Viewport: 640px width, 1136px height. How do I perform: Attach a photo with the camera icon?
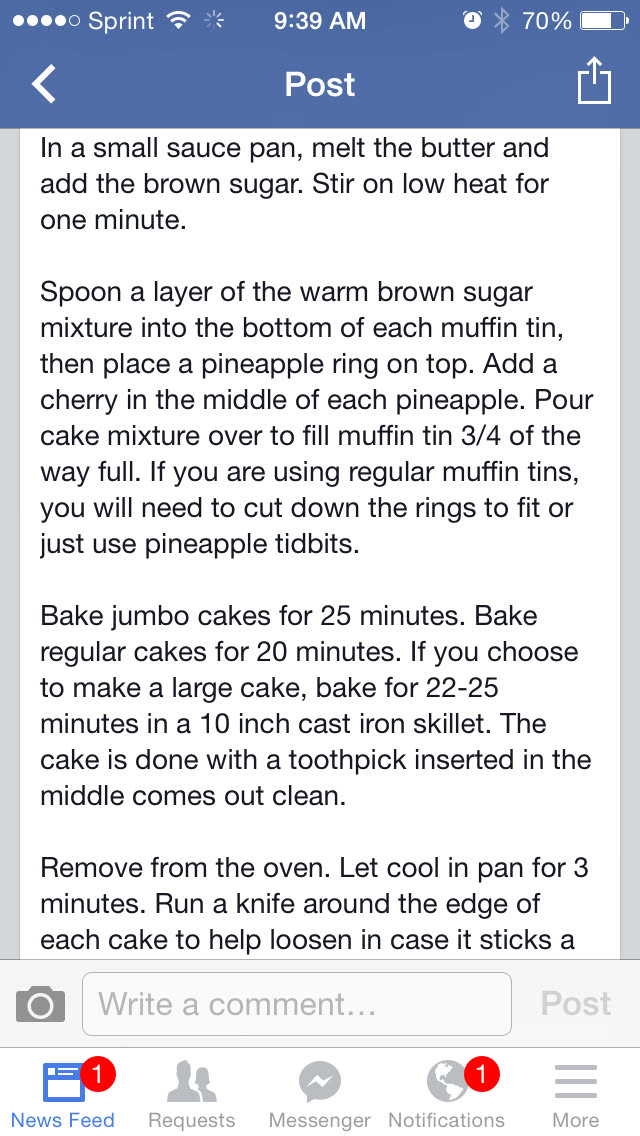[x=41, y=1004]
